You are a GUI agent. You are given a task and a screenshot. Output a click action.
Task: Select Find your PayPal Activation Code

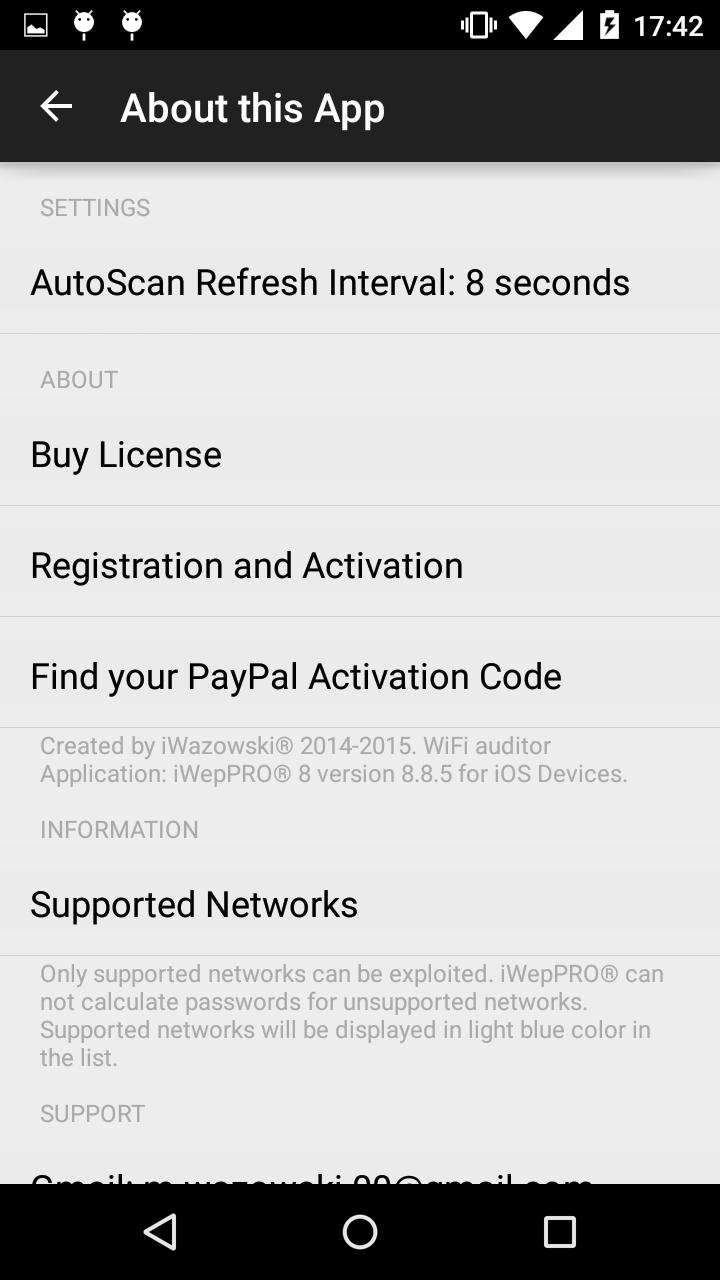[x=296, y=677]
